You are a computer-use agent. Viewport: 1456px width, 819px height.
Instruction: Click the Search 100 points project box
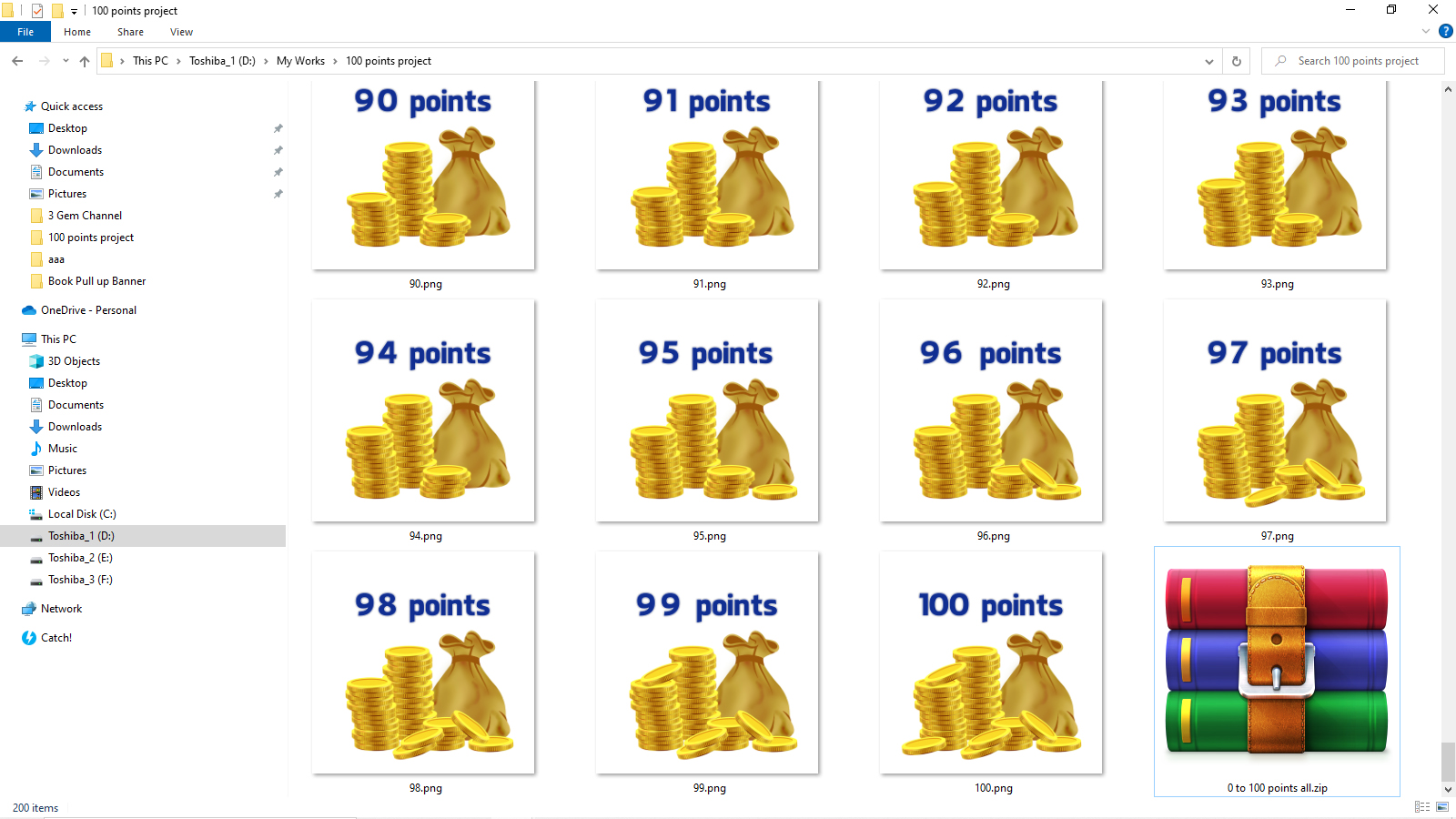[1358, 61]
